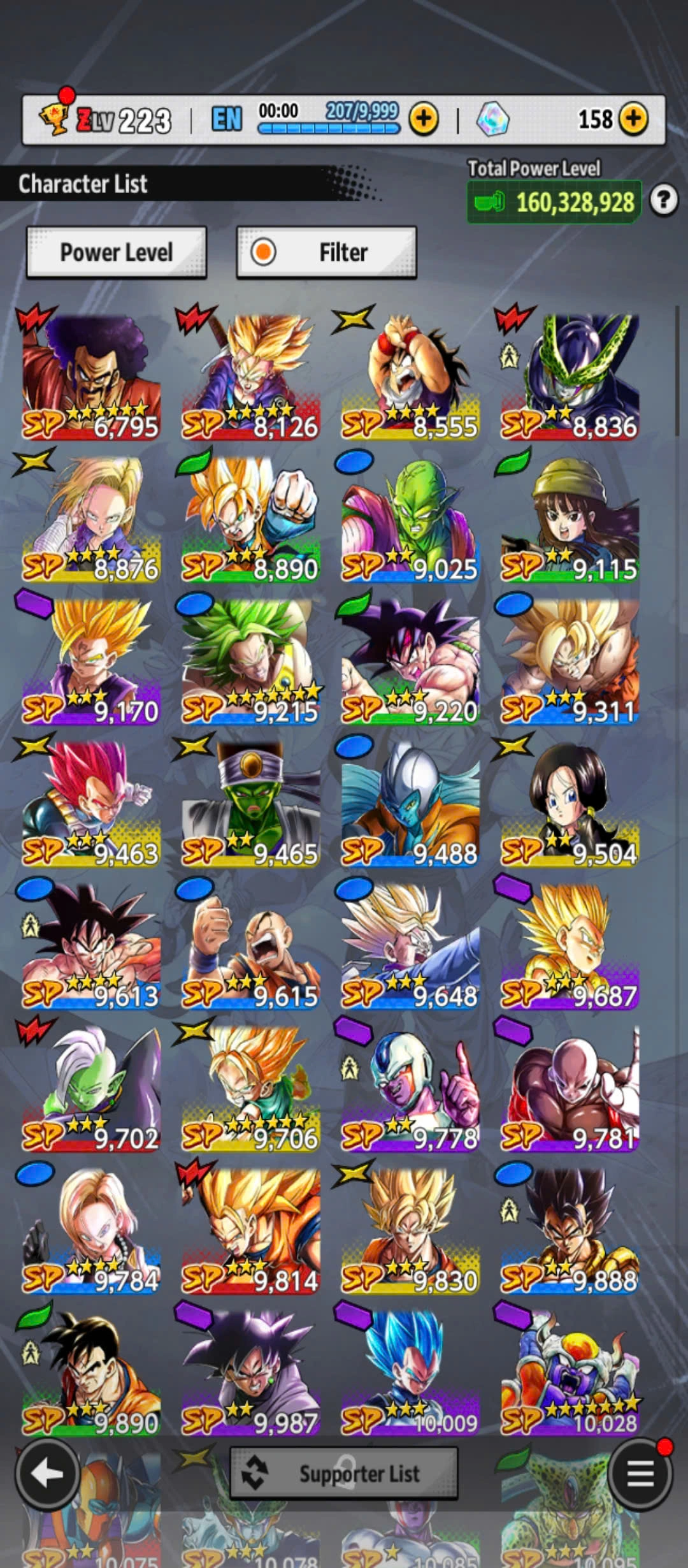The image size is (688, 1568).
Task: Open the Jiren card with 9,781
Action: tap(570, 1087)
